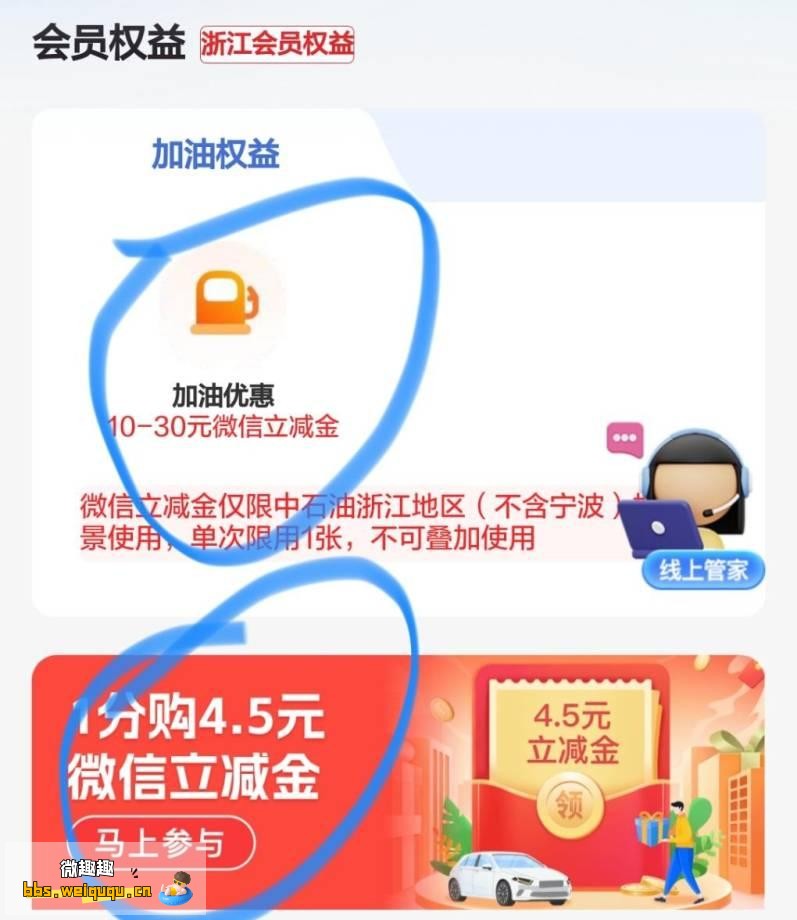Select the 加油权益 tab
The height and width of the screenshot is (920, 797).
point(215,155)
